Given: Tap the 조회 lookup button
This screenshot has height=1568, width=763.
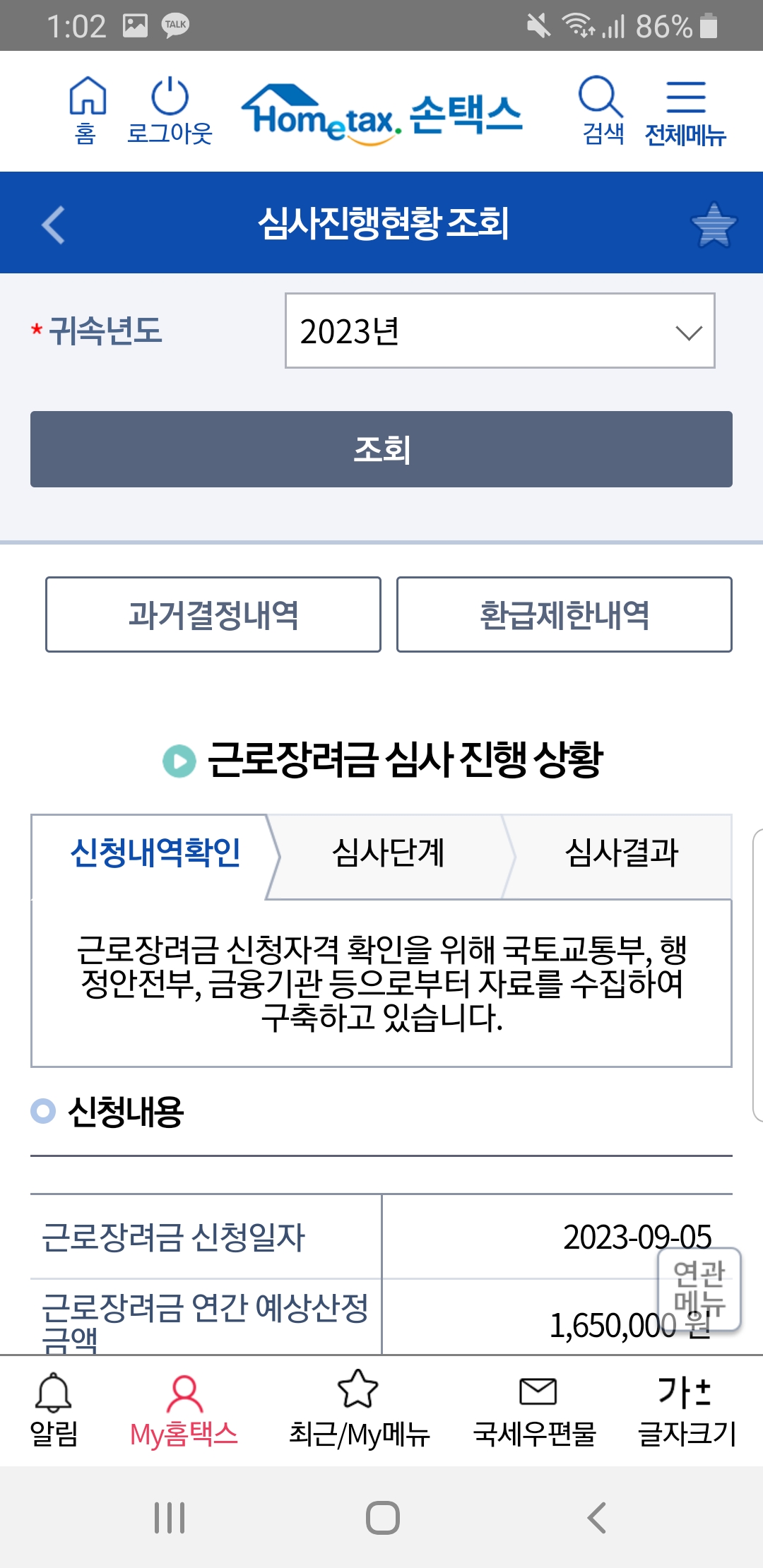Looking at the screenshot, I should click(381, 449).
